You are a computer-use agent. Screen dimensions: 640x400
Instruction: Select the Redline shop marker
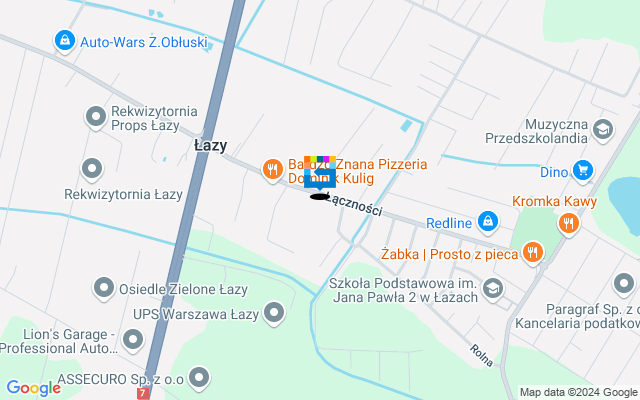[487, 221]
